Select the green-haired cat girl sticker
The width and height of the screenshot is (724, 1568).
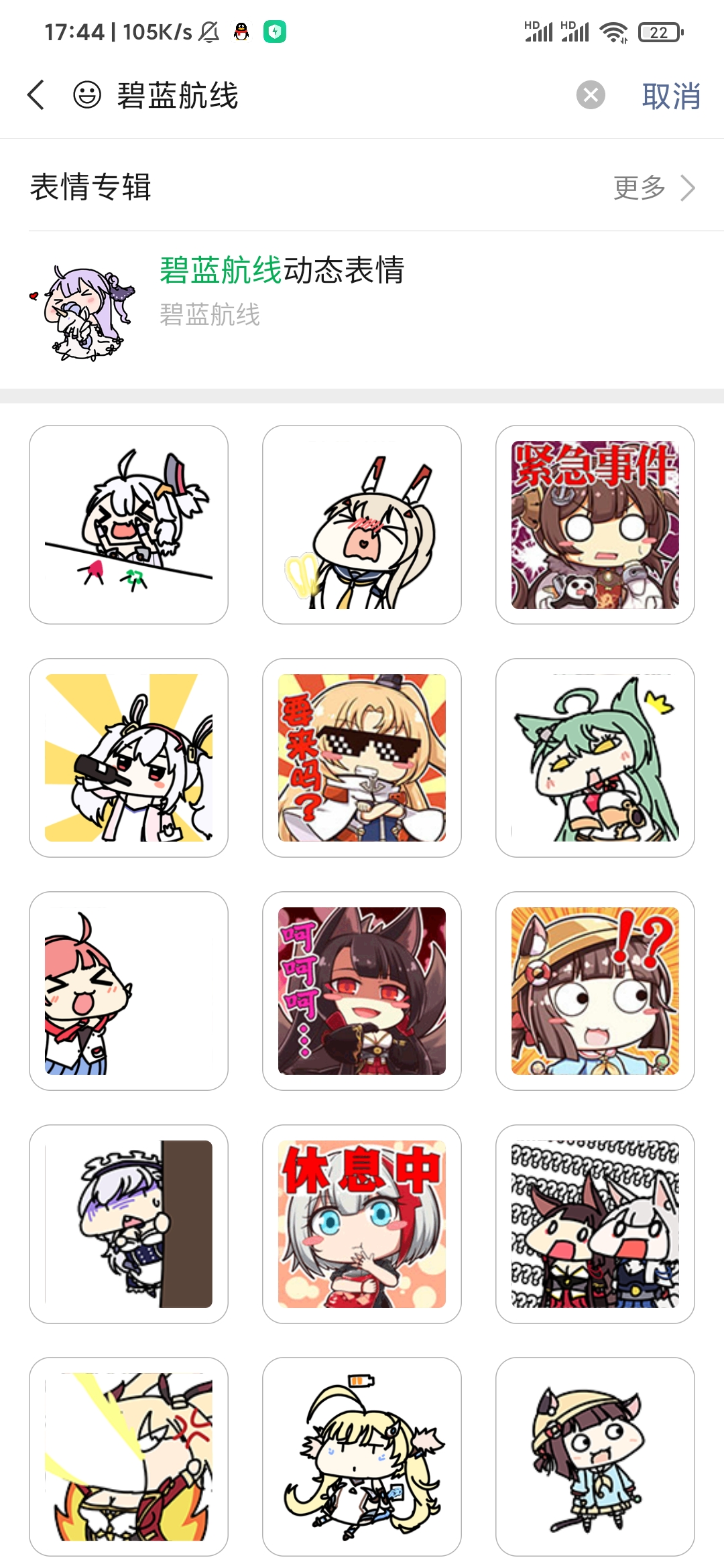point(595,758)
